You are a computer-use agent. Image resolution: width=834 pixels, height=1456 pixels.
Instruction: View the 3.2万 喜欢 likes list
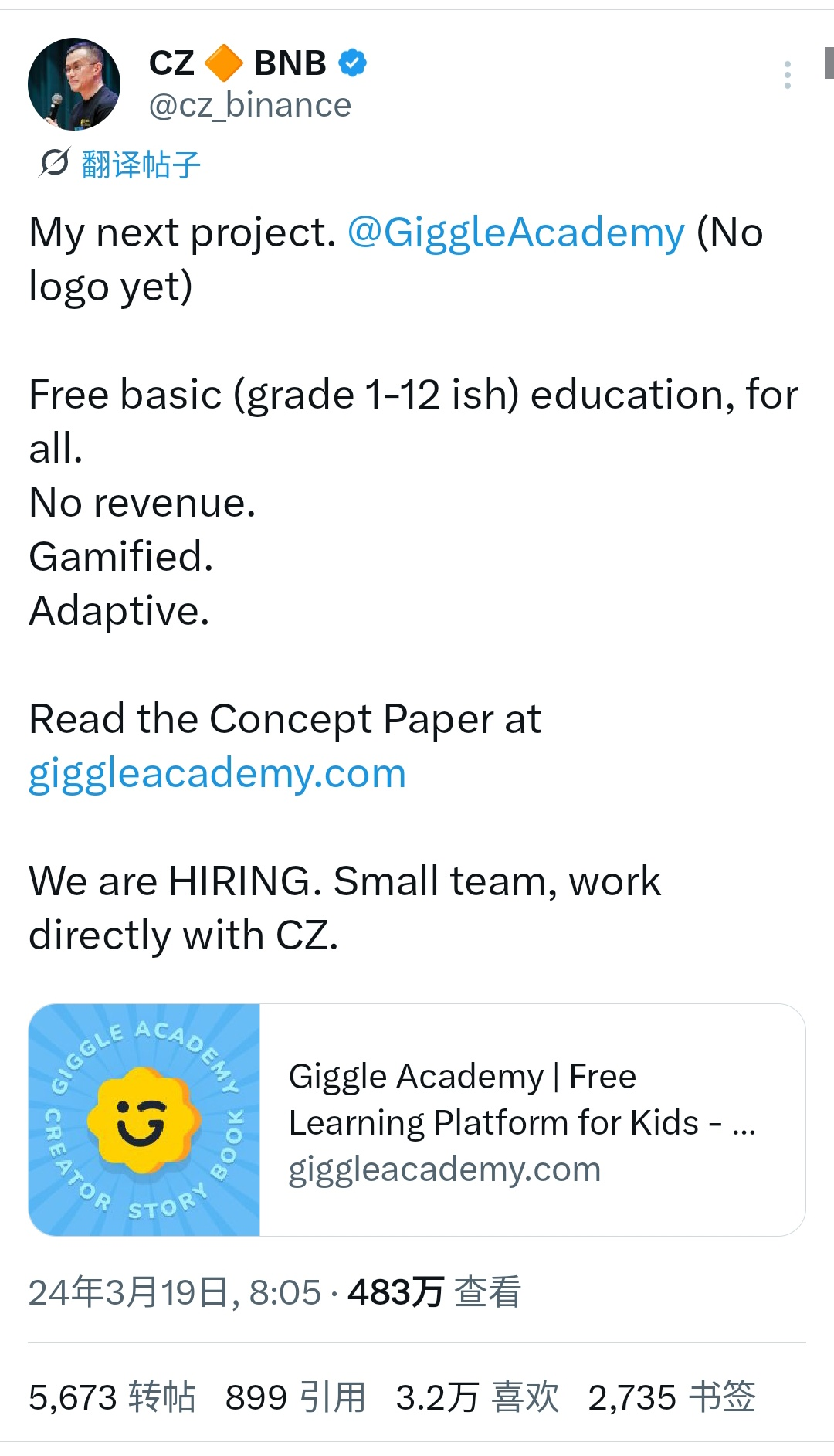click(477, 1397)
